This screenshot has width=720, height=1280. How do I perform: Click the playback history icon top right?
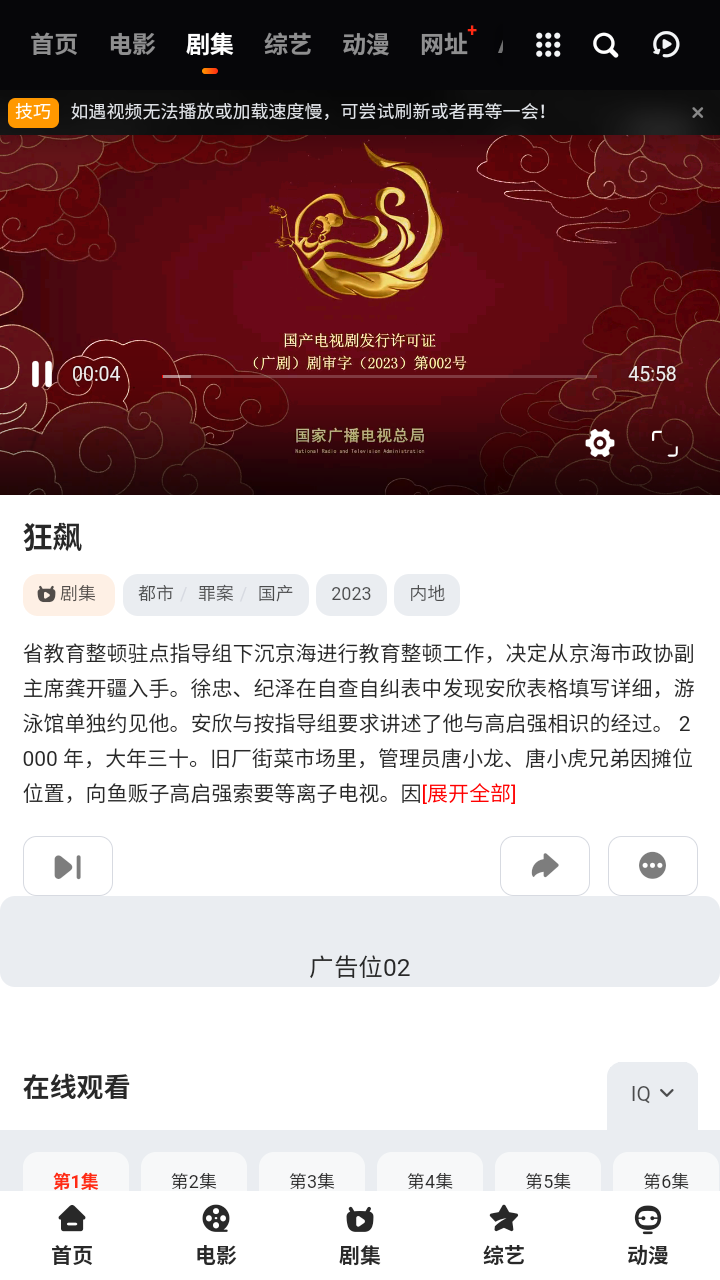point(664,45)
